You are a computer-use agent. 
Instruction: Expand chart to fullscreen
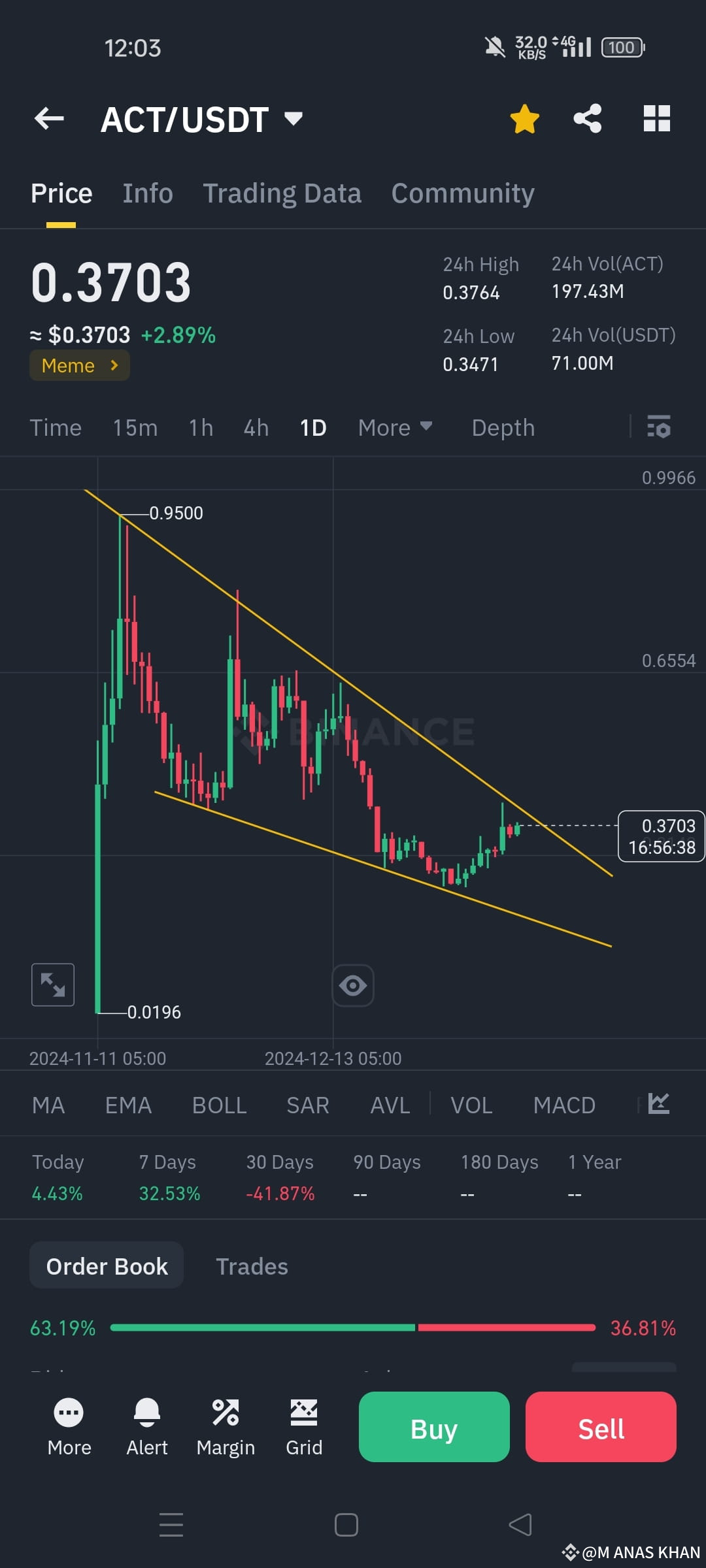click(52, 985)
